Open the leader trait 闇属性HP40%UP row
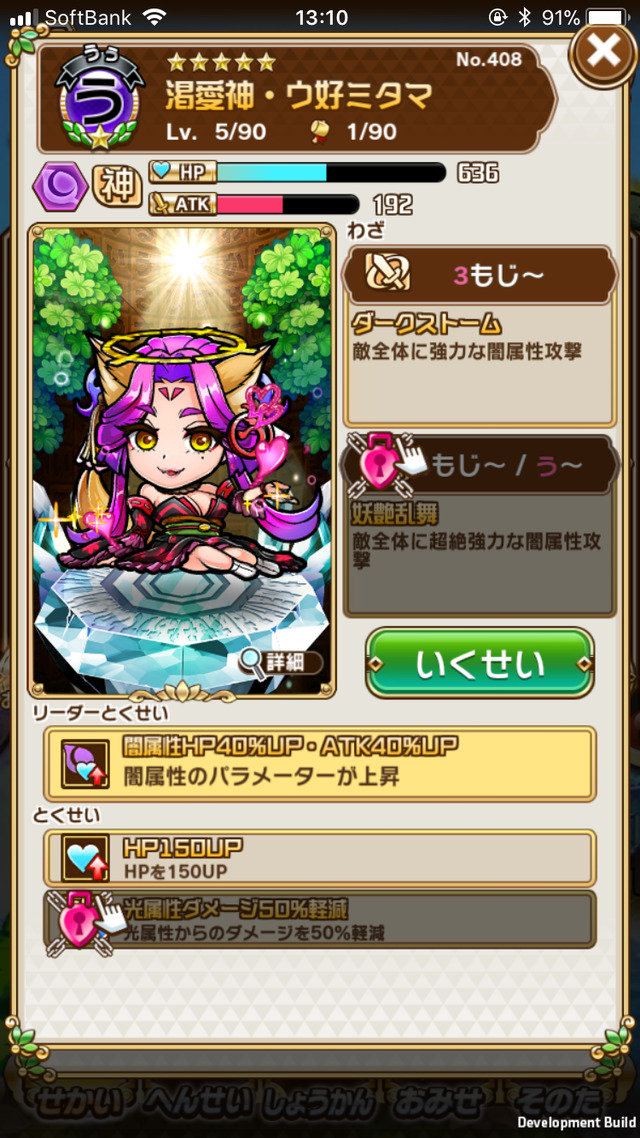The image size is (640, 1138). (320, 763)
